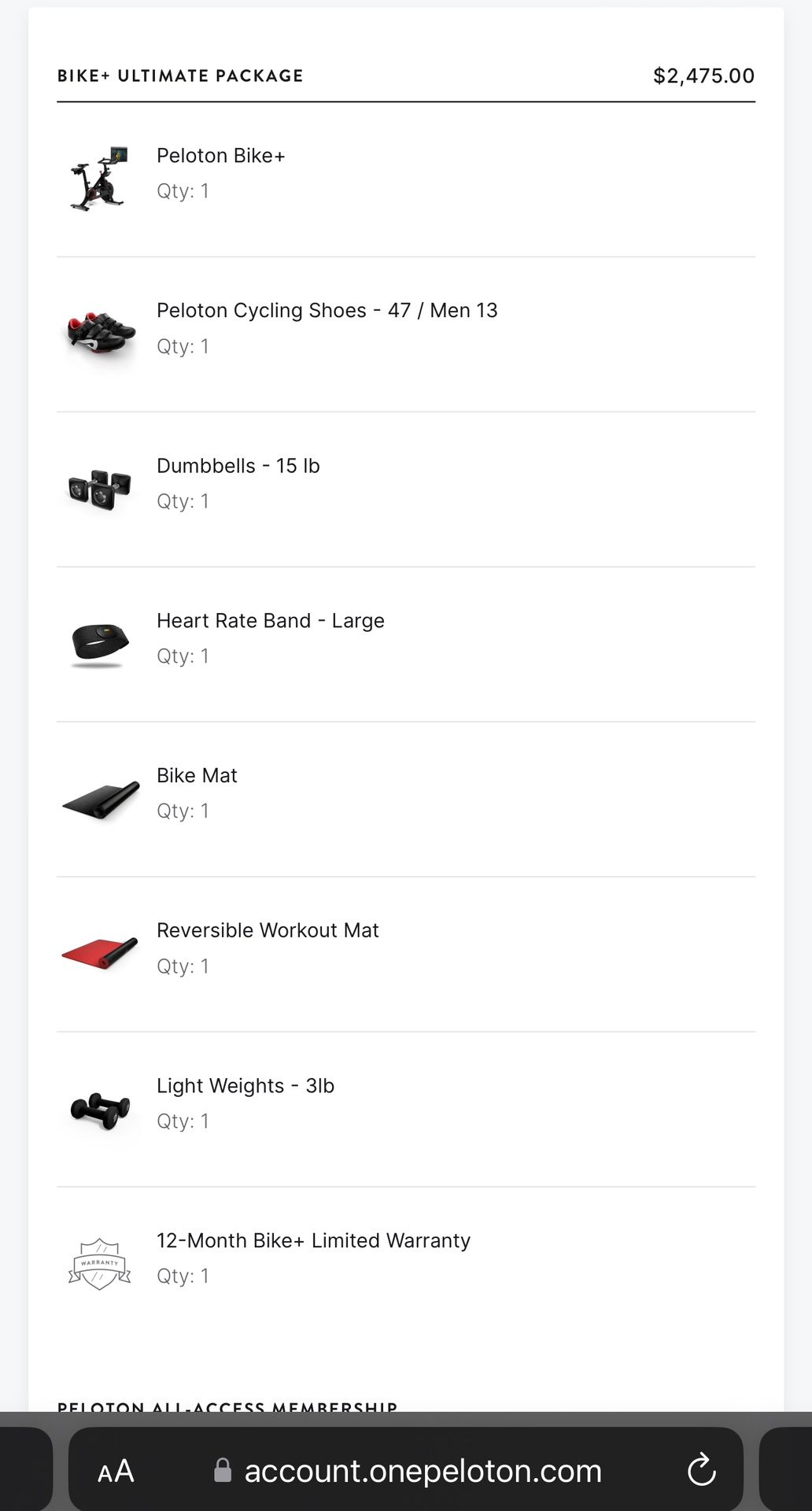Reload the Peloton account page

(700, 1470)
